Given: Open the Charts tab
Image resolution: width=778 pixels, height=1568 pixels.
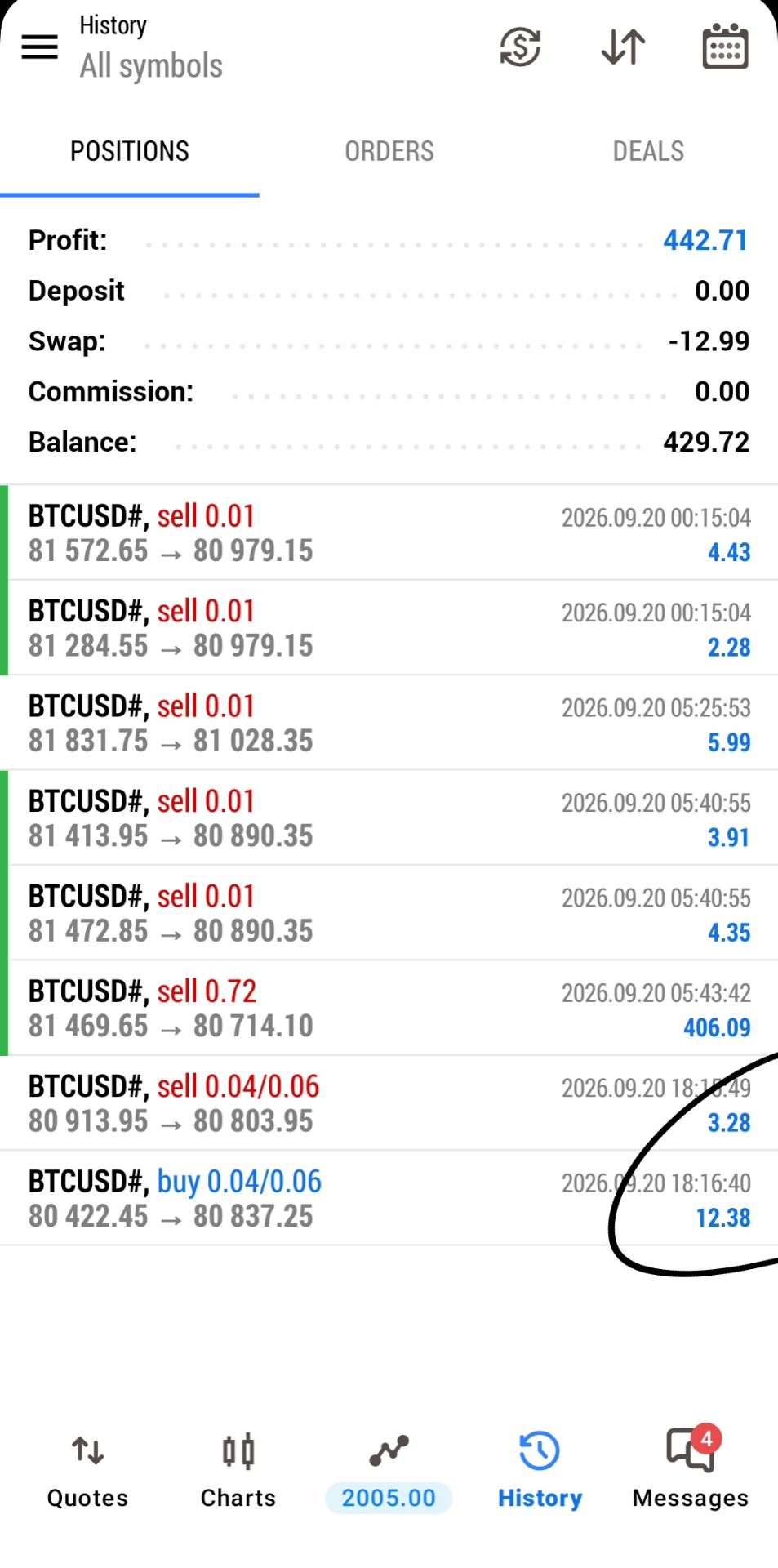Looking at the screenshot, I should click(x=238, y=1472).
